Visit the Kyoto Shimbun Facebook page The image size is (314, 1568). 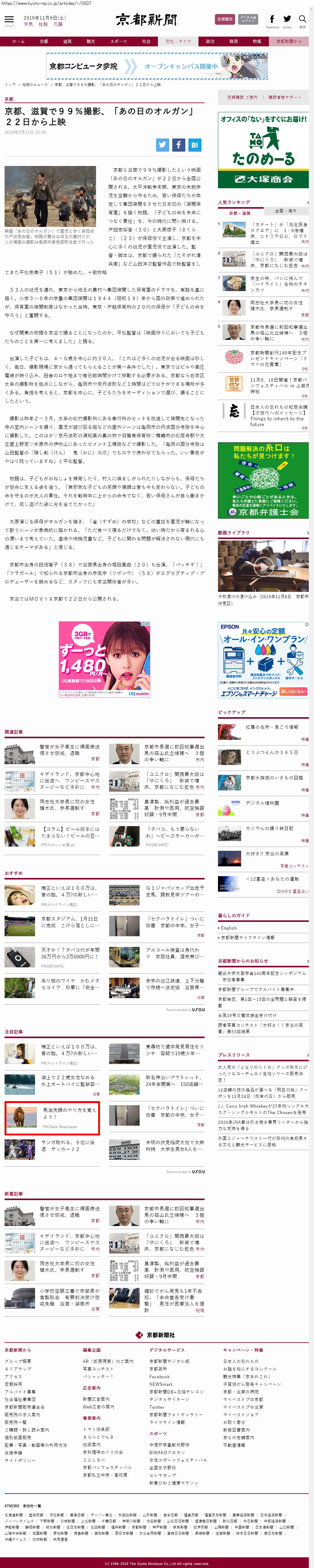[272, 20]
